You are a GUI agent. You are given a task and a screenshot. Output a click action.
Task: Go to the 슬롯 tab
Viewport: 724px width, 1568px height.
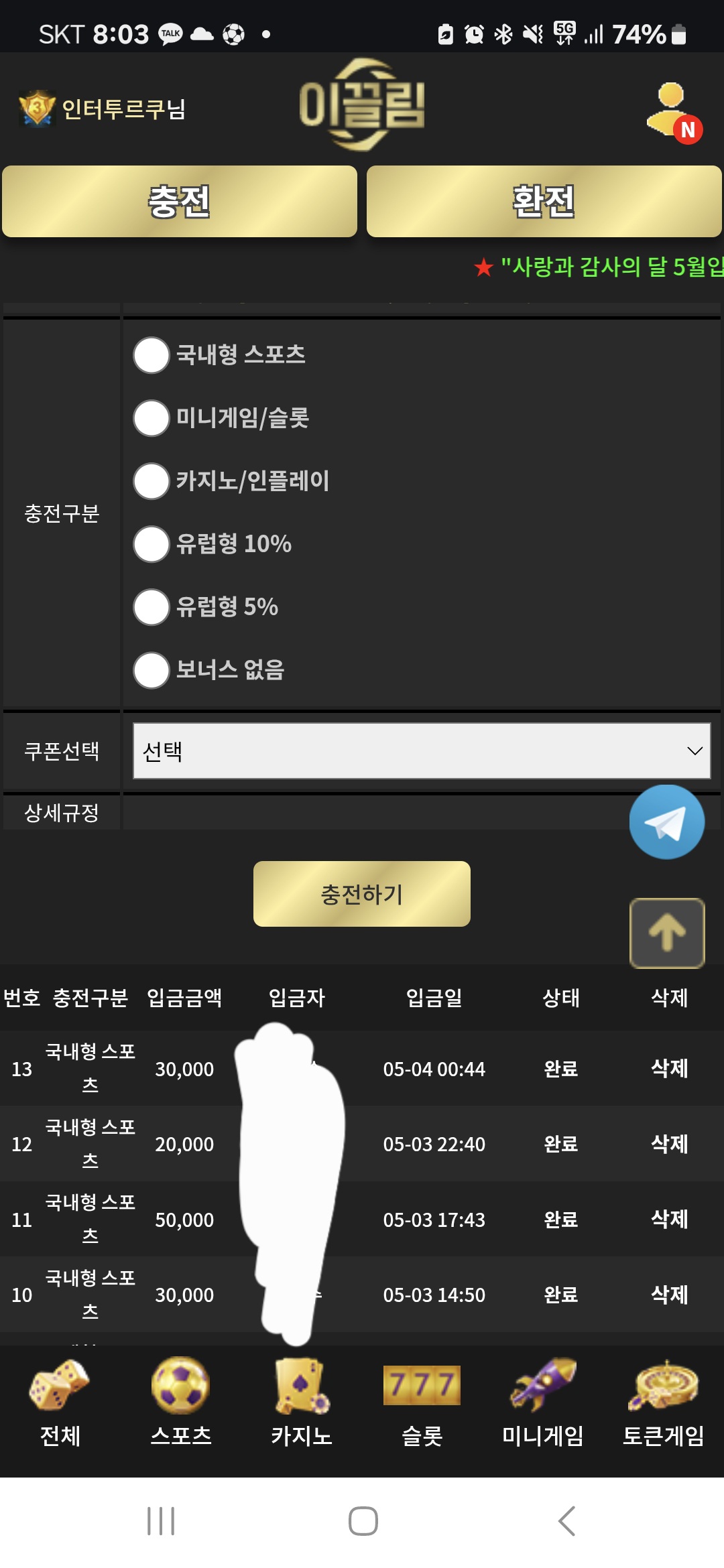coord(422,1402)
